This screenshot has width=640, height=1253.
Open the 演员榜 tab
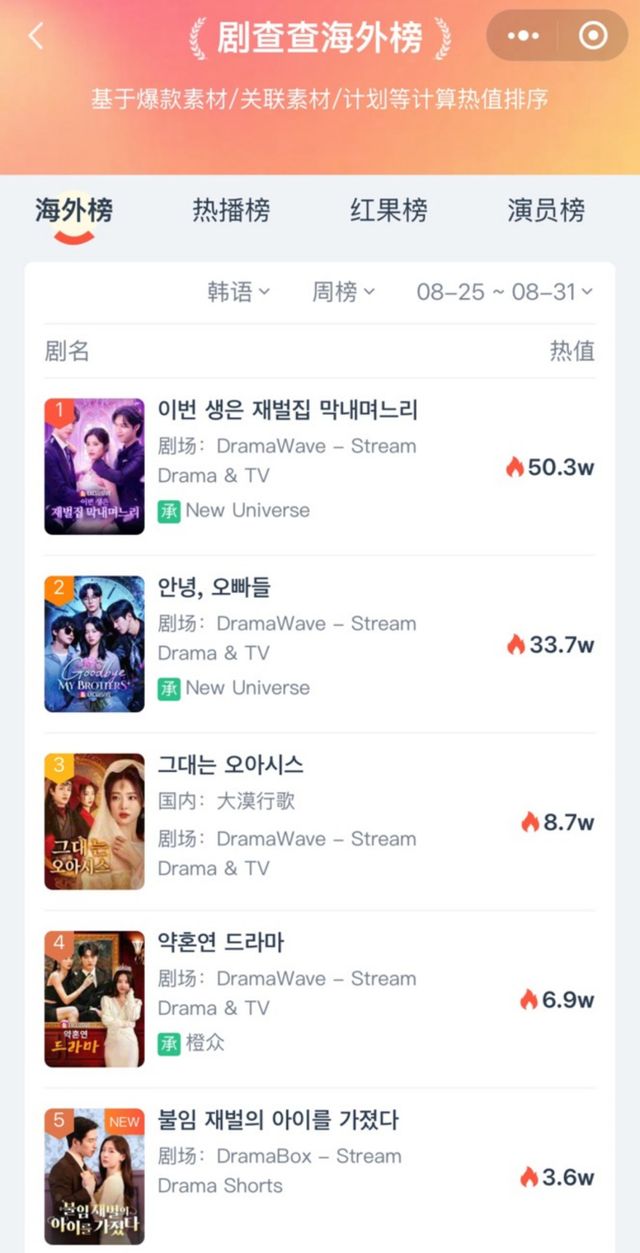tap(546, 211)
